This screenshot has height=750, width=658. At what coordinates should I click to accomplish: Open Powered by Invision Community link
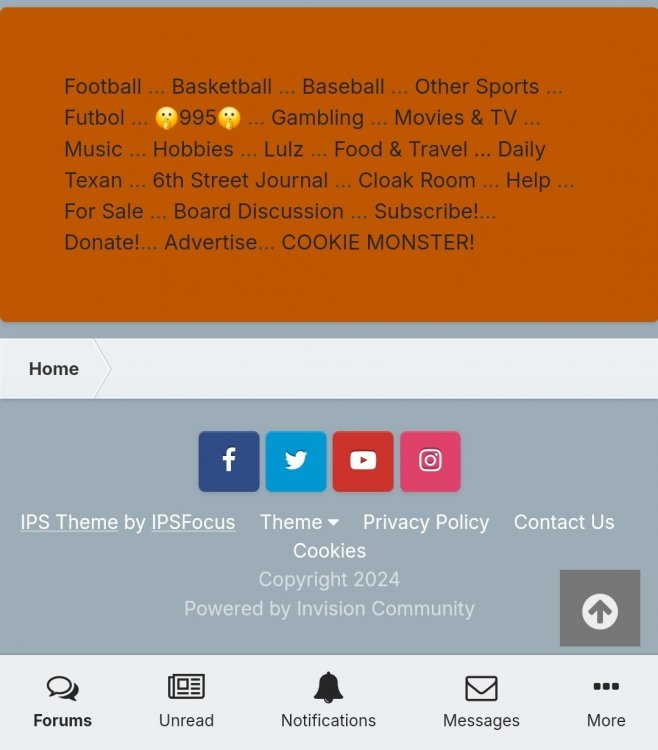click(329, 608)
